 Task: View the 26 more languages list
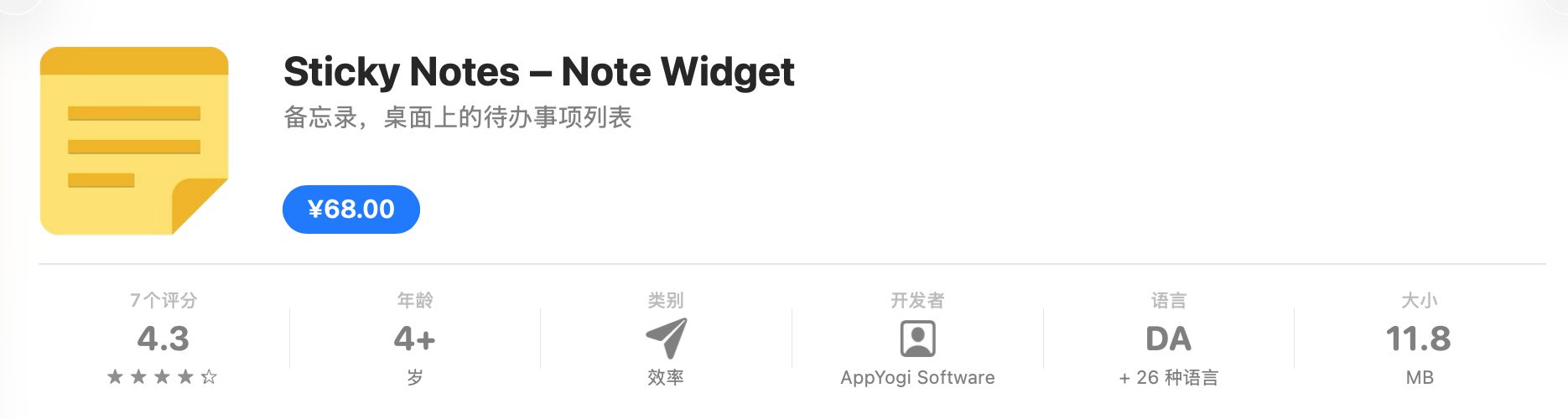pos(1168,377)
